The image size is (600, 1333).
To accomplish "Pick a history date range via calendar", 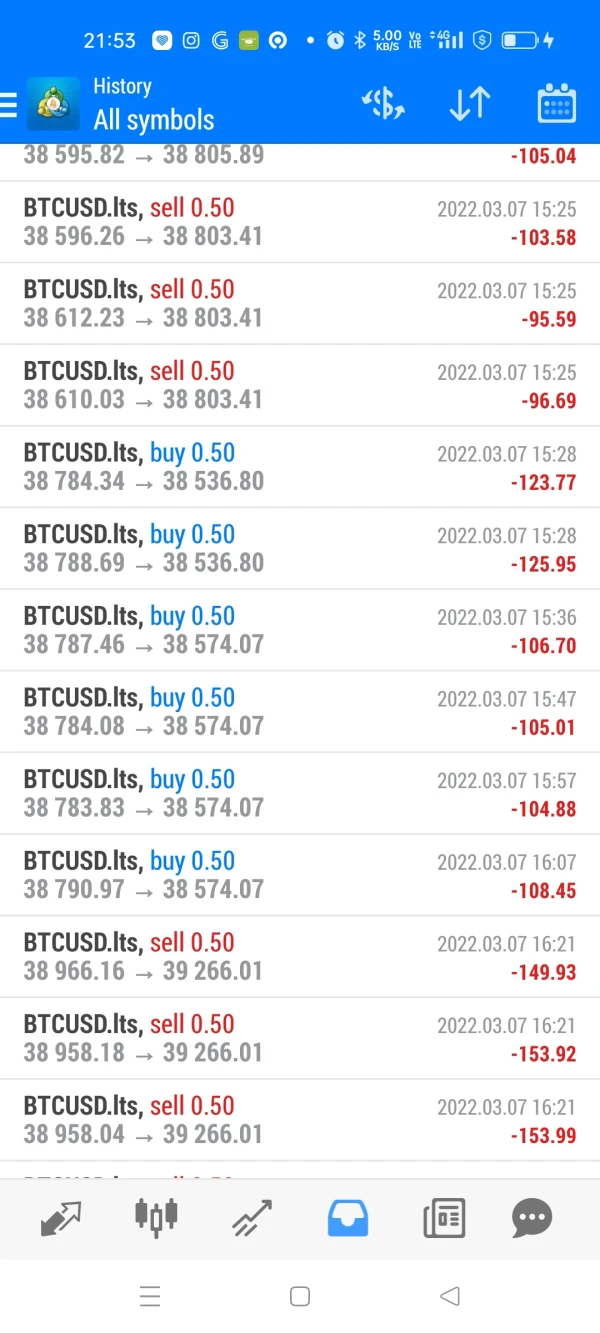I will click(x=556, y=104).
